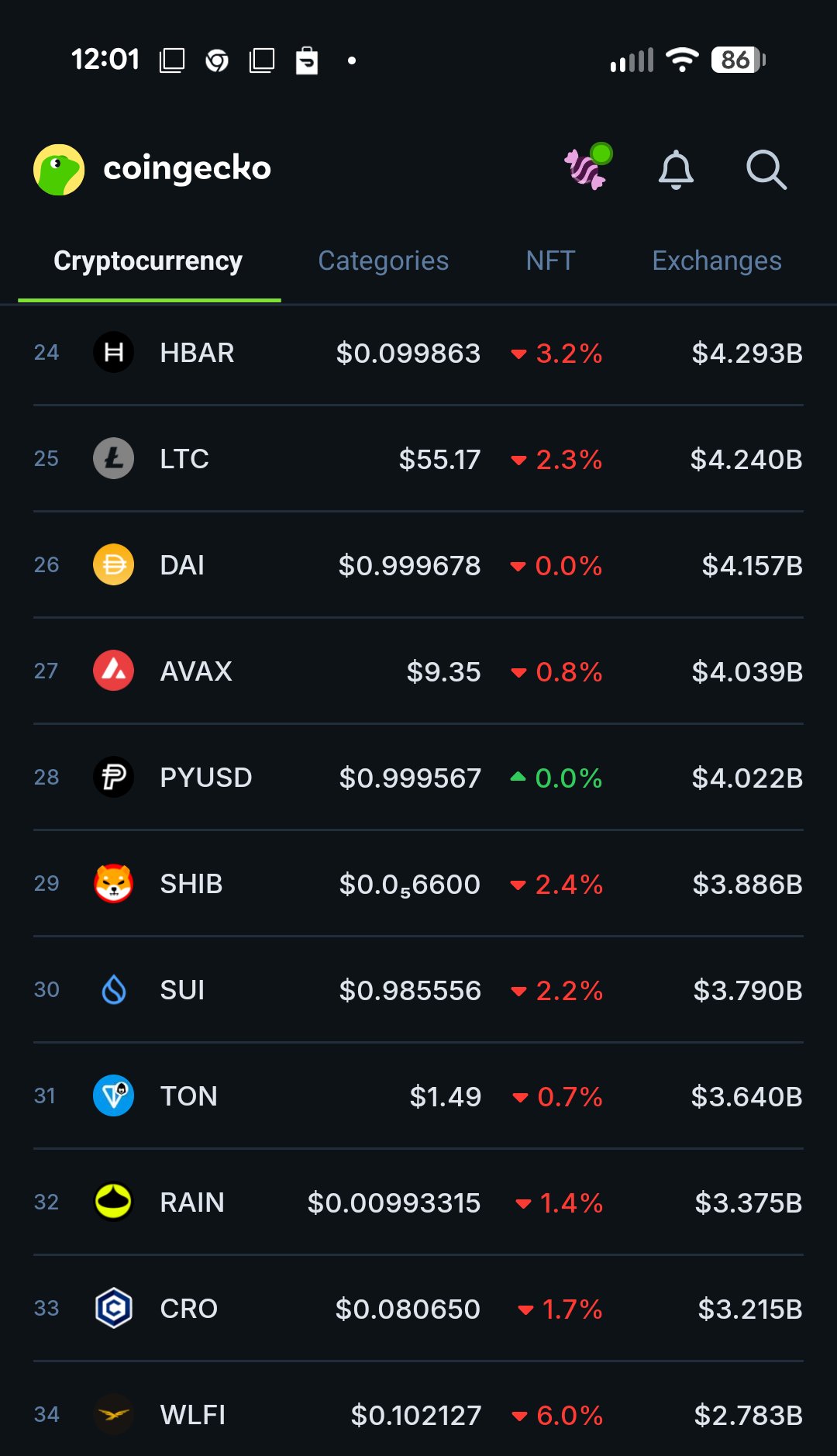Image resolution: width=837 pixels, height=1456 pixels.
Task: Tap the search magnifier icon
Action: (x=766, y=169)
